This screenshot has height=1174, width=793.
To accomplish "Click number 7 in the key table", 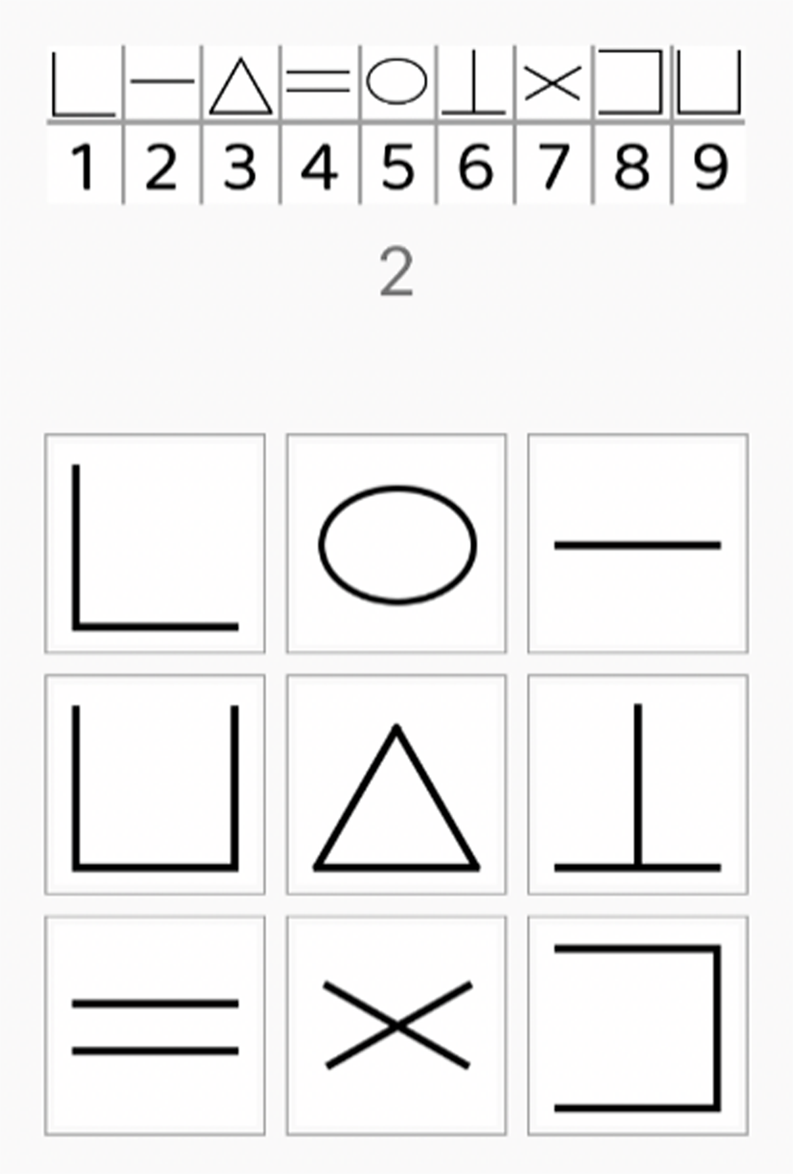I will pos(552,166).
